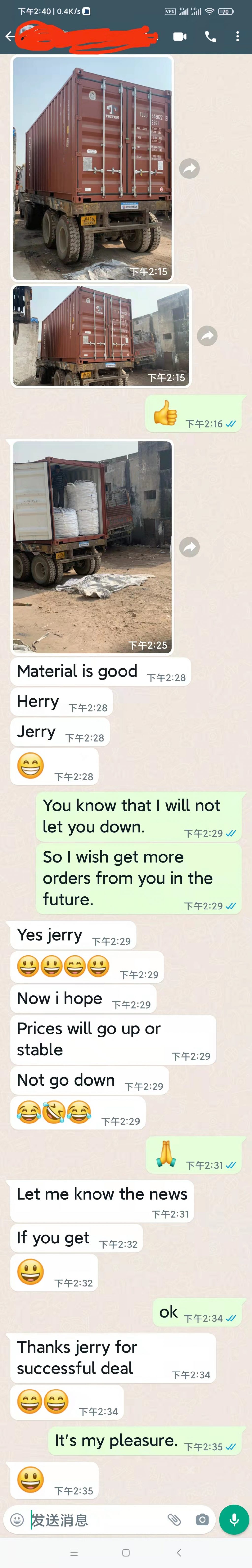Open the camera from the message bar
Image resolution: width=252 pixels, height=1568 pixels.
[x=202, y=1520]
